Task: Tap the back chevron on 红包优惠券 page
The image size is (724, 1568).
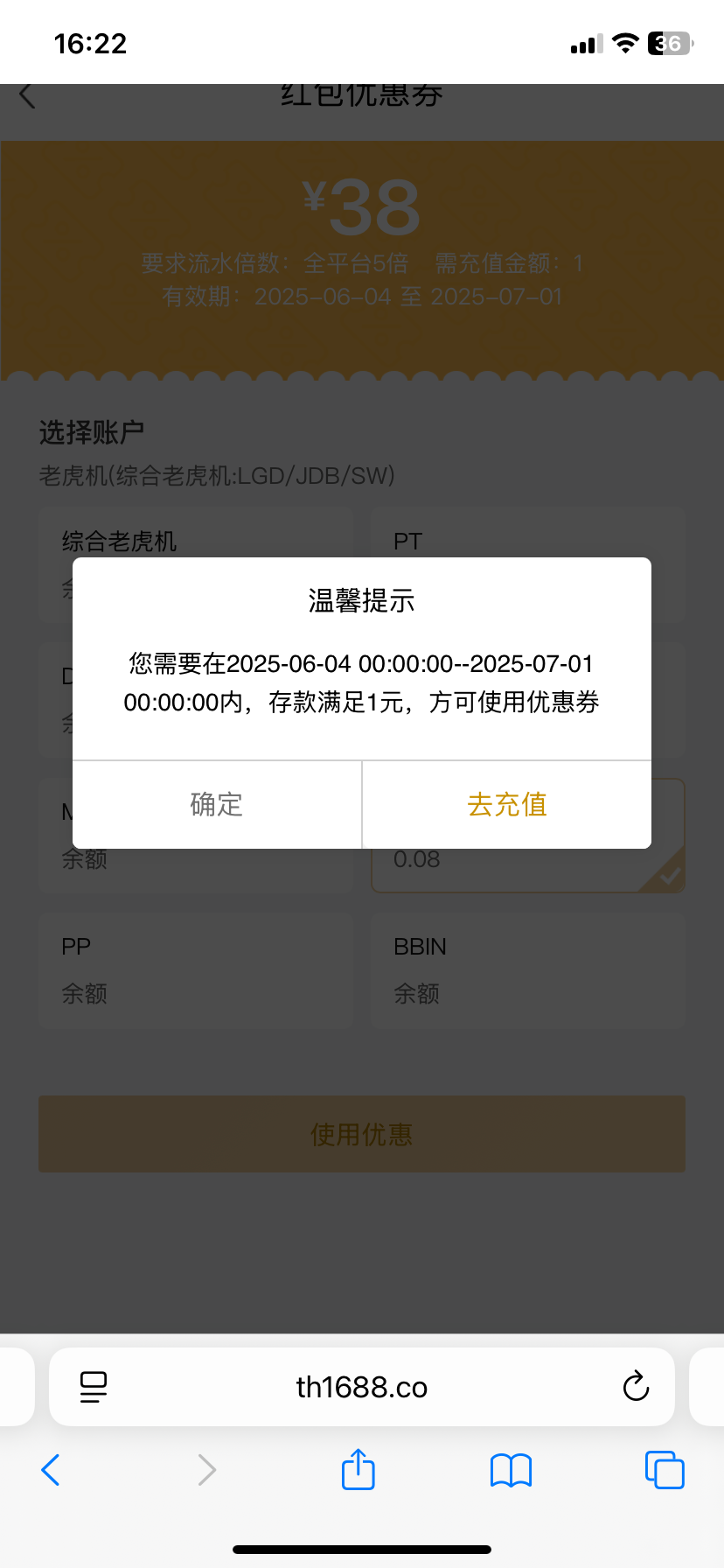Action: pyautogui.click(x=29, y=96)
